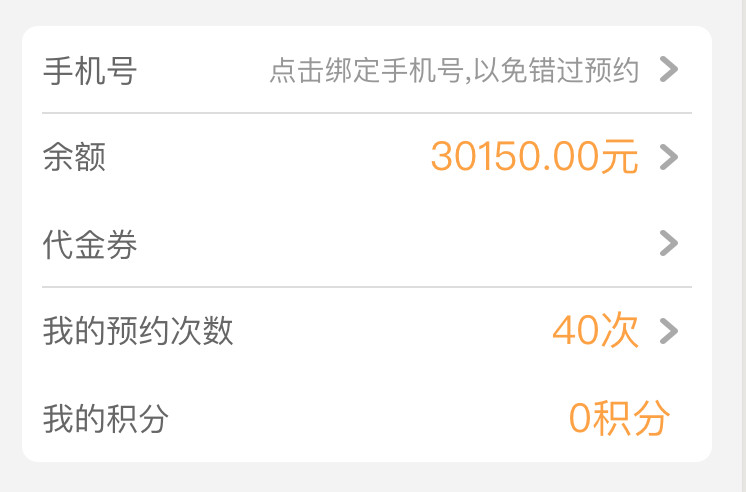Open the 代金券 vouchers row
The image size is (746, 492).
coord(366,244)
